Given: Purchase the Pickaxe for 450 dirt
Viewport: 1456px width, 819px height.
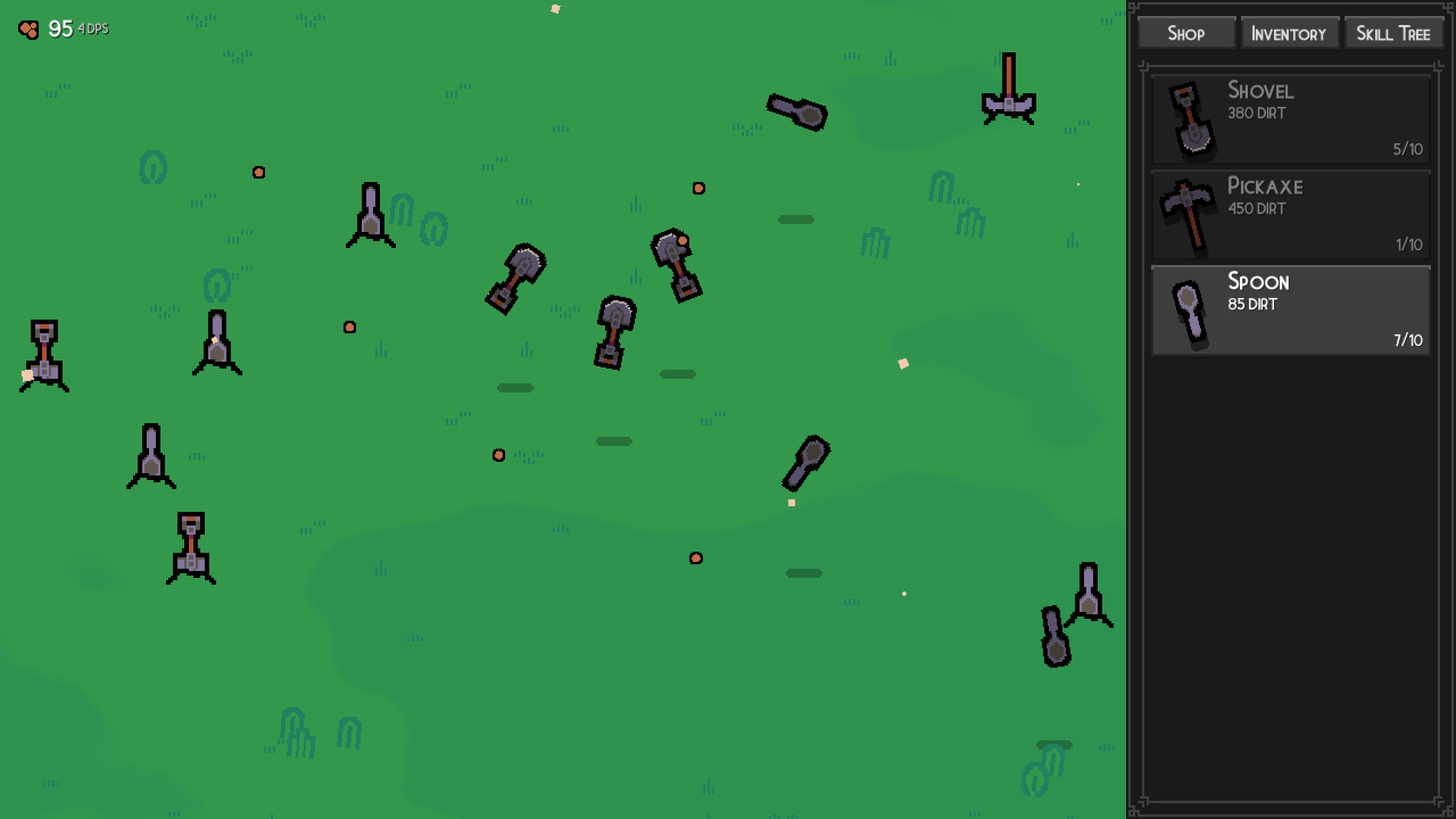Looking at the screenshot, I should (1291, 215).
